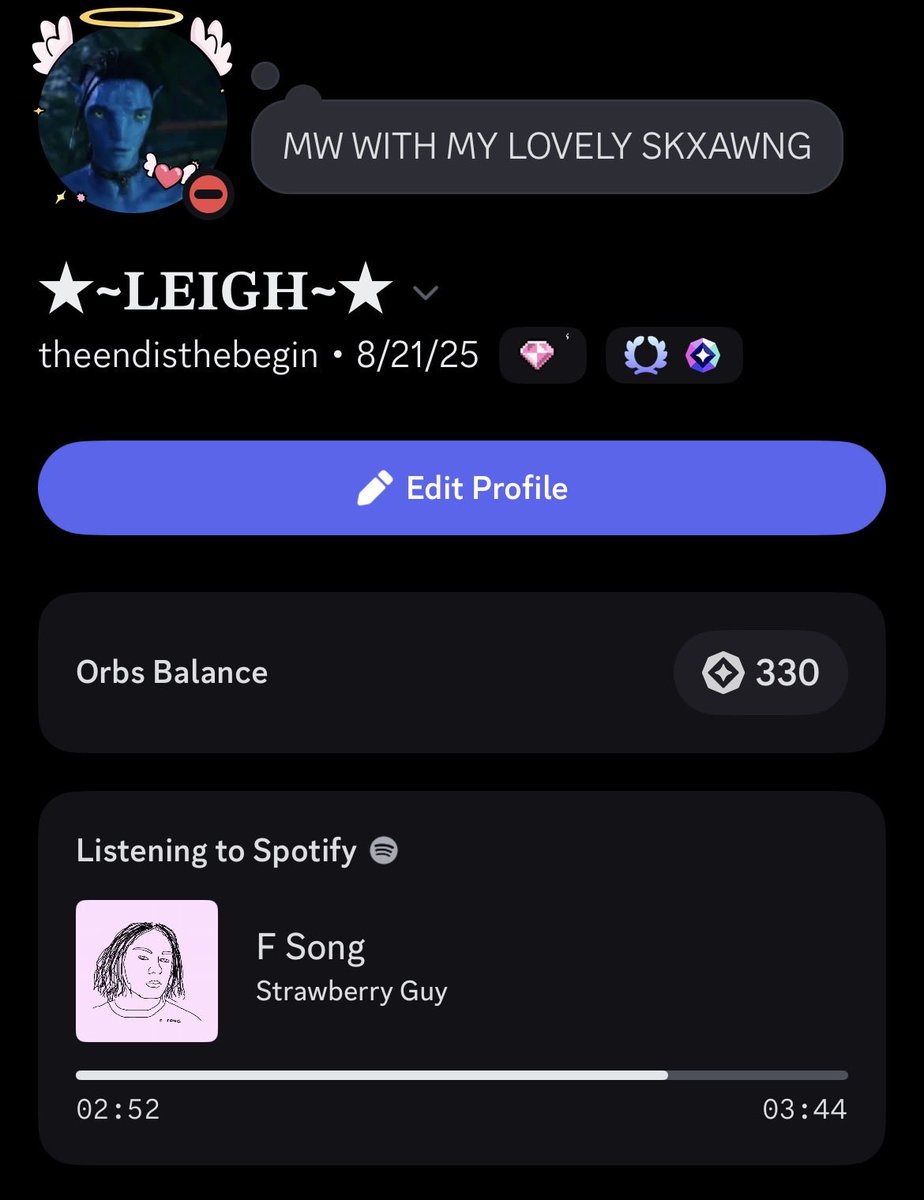Expand the account switcher chevron
Image resolution: width=924 pixels, height=1200 pixels.
426,293
